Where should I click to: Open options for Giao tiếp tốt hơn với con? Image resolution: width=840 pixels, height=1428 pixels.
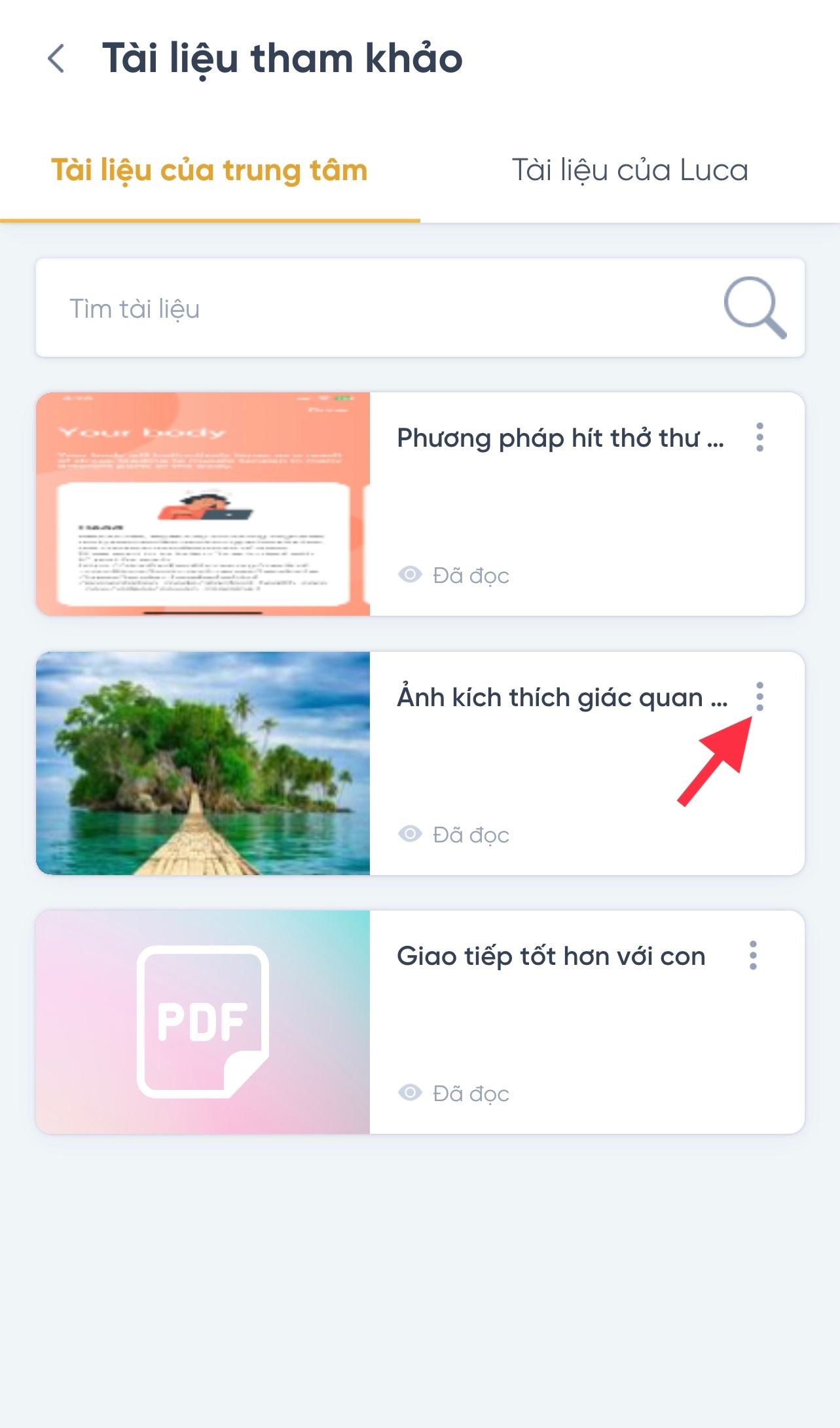tap(753, 956)
